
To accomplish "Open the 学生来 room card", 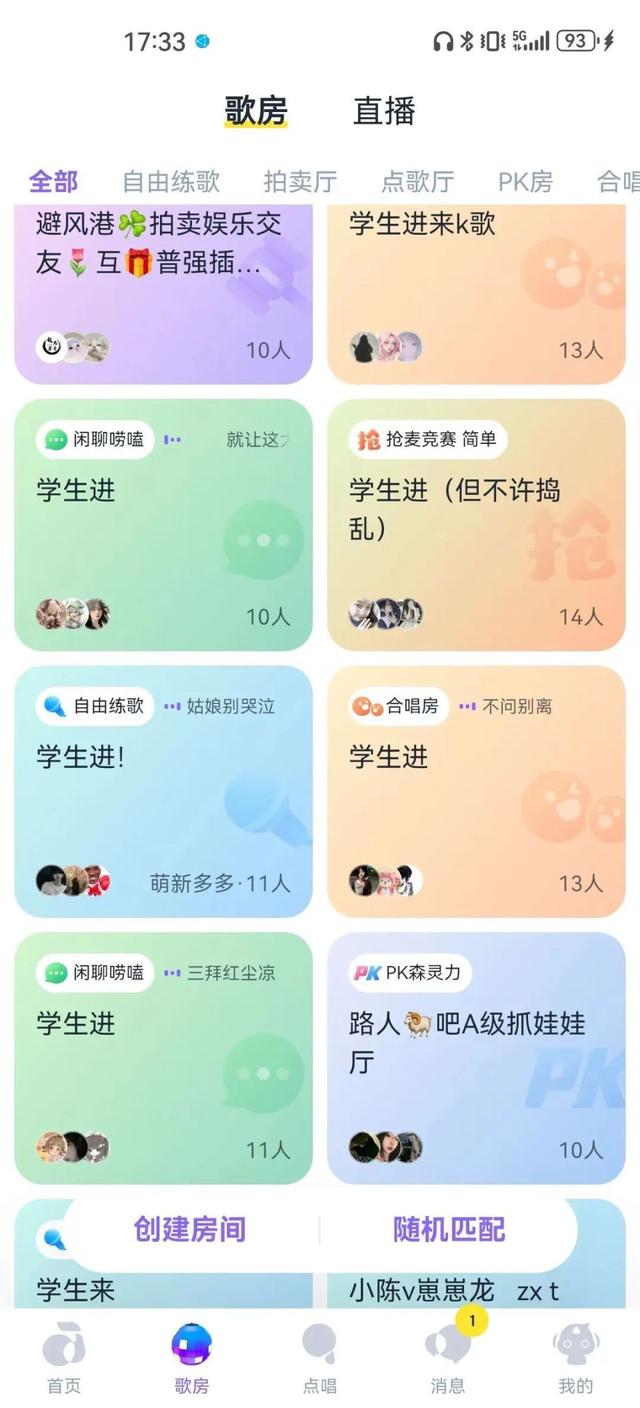I will click(76, 1290).
